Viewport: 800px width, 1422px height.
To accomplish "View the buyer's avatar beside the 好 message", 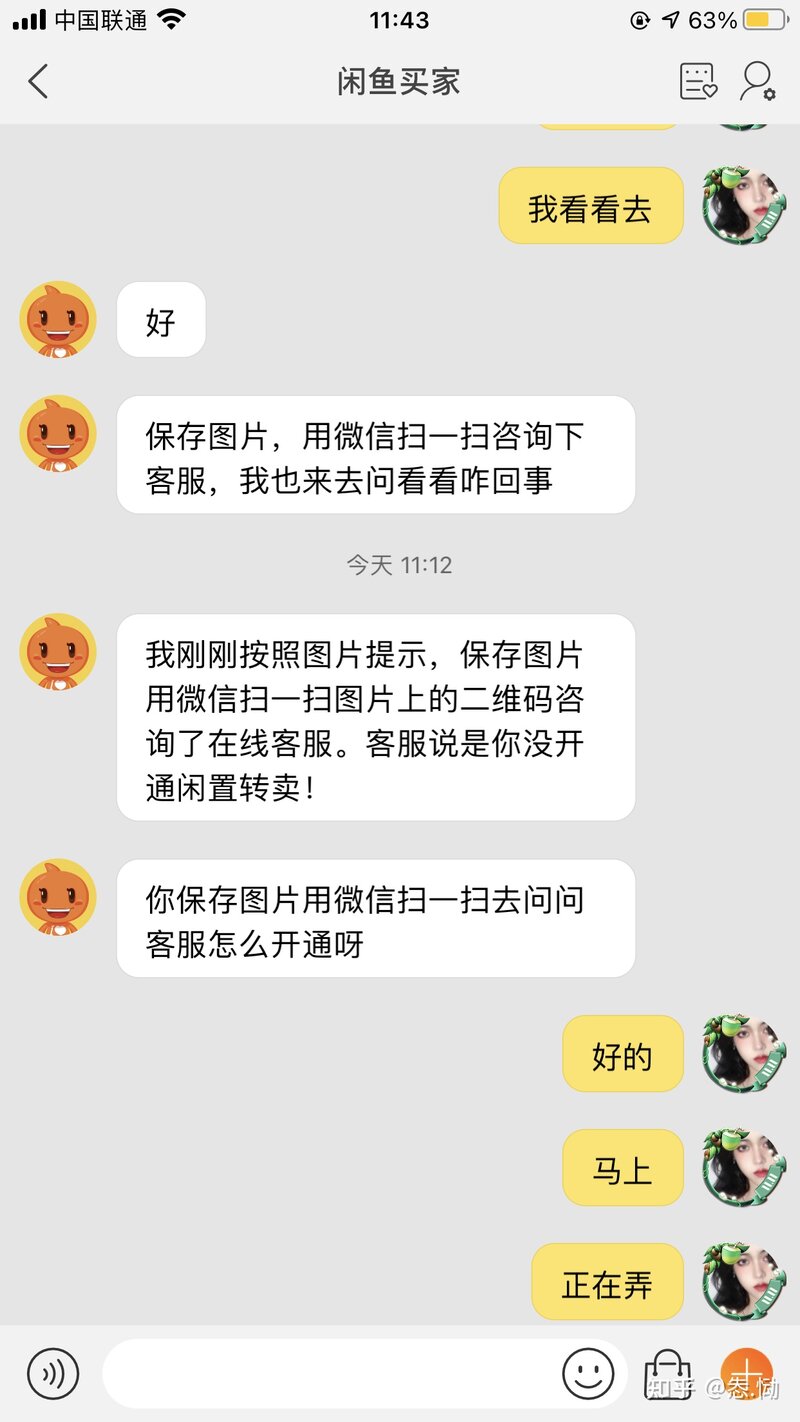I will tap(58, 319).
